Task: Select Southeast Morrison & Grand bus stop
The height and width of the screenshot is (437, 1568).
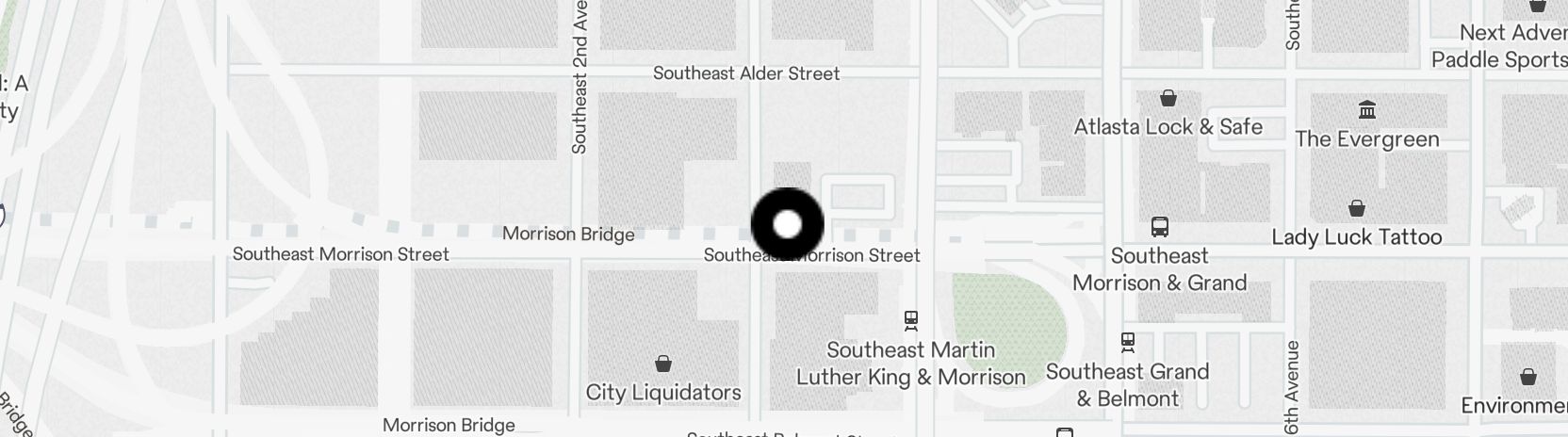Action: point(1160,227)
